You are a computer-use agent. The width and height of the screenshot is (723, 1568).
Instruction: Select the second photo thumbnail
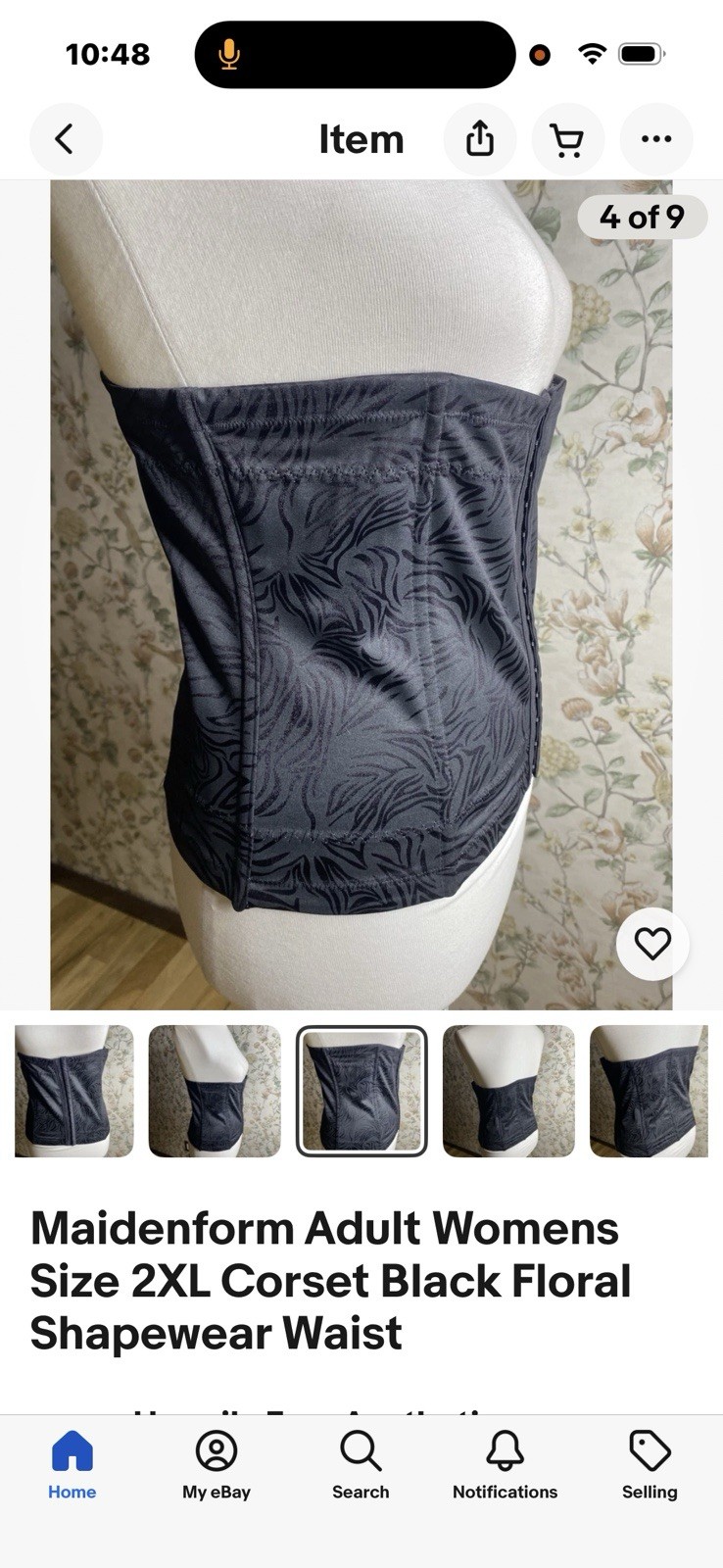(215, 1091)
